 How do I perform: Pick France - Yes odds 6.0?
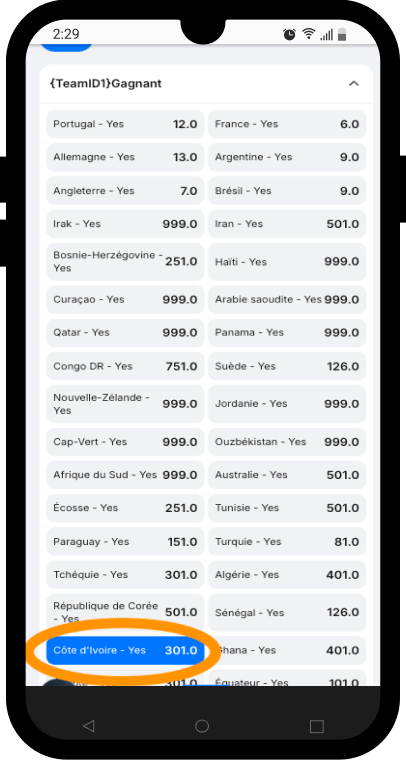coord(287,124)
